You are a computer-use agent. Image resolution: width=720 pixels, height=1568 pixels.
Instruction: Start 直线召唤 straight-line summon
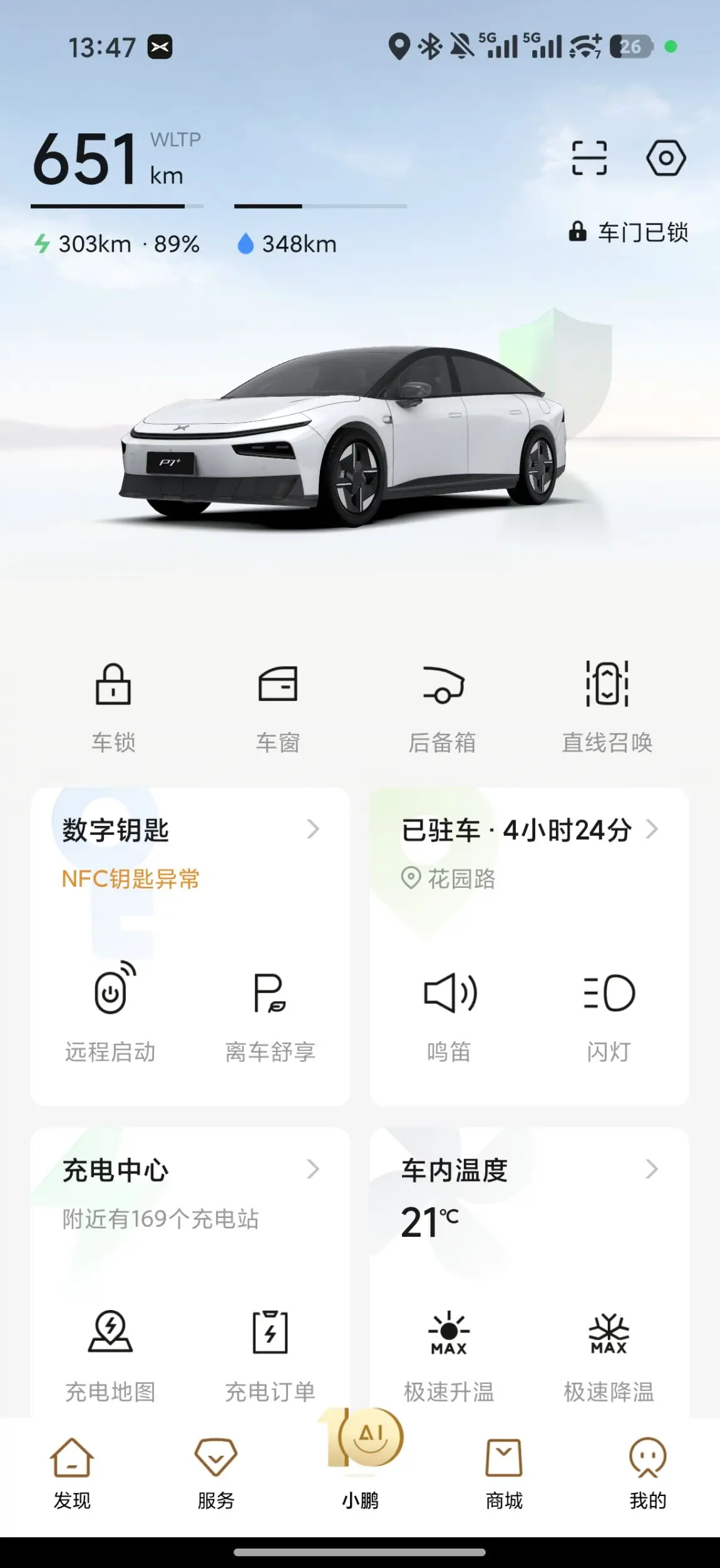[607, 705]
